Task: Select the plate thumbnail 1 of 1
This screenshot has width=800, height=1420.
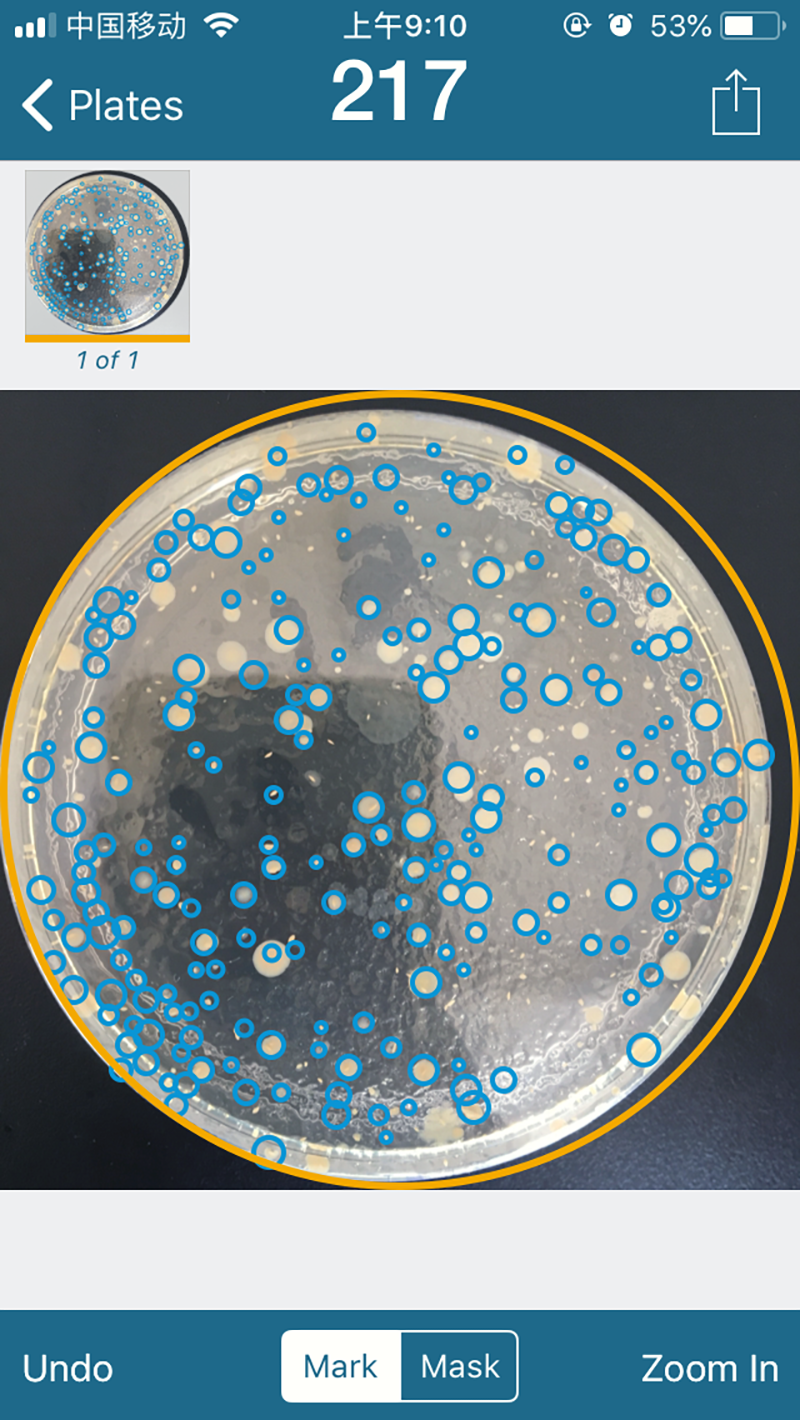Action: [x=107, y=253]
